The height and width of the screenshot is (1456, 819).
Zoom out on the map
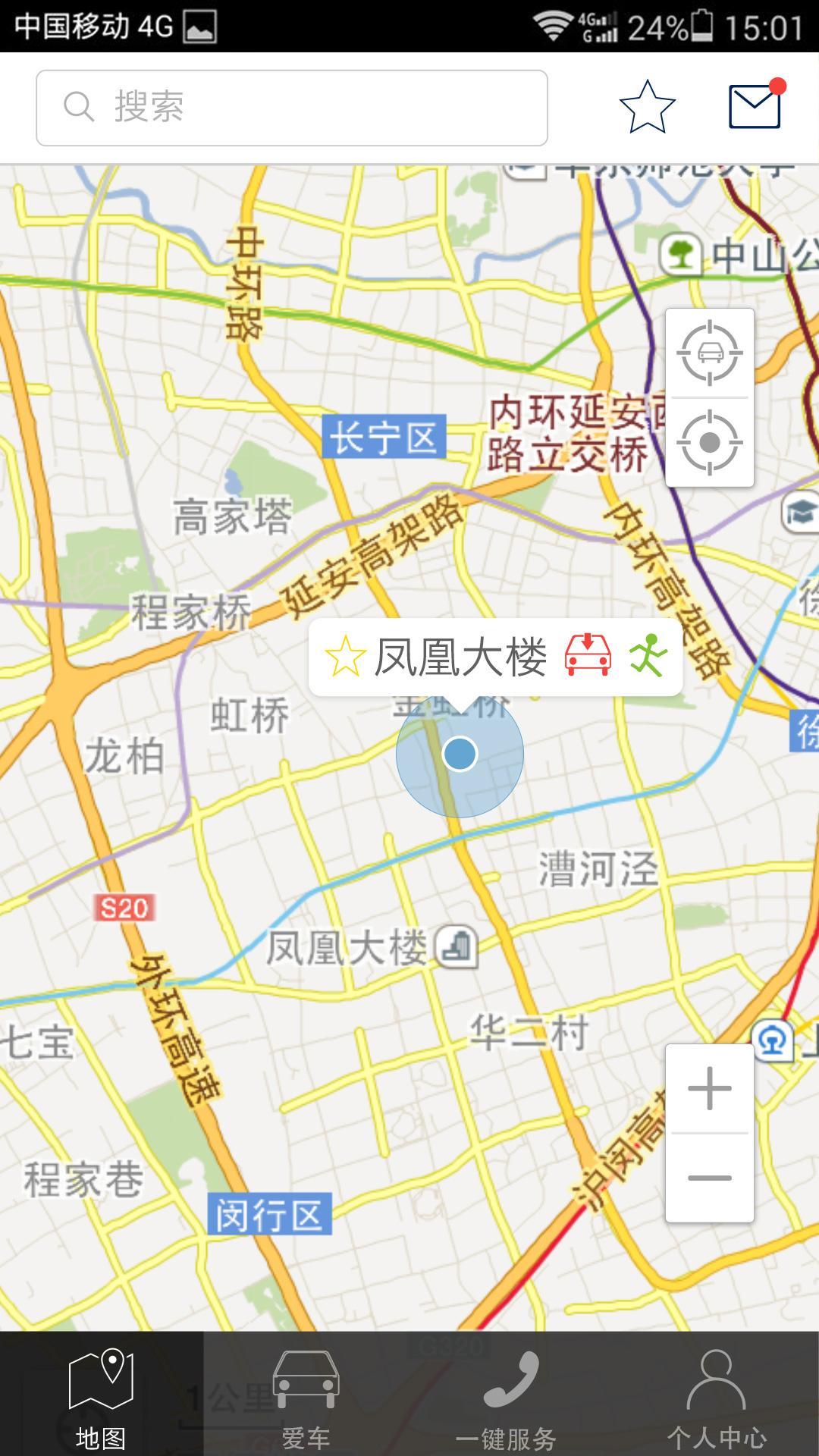pos(709,1178)
